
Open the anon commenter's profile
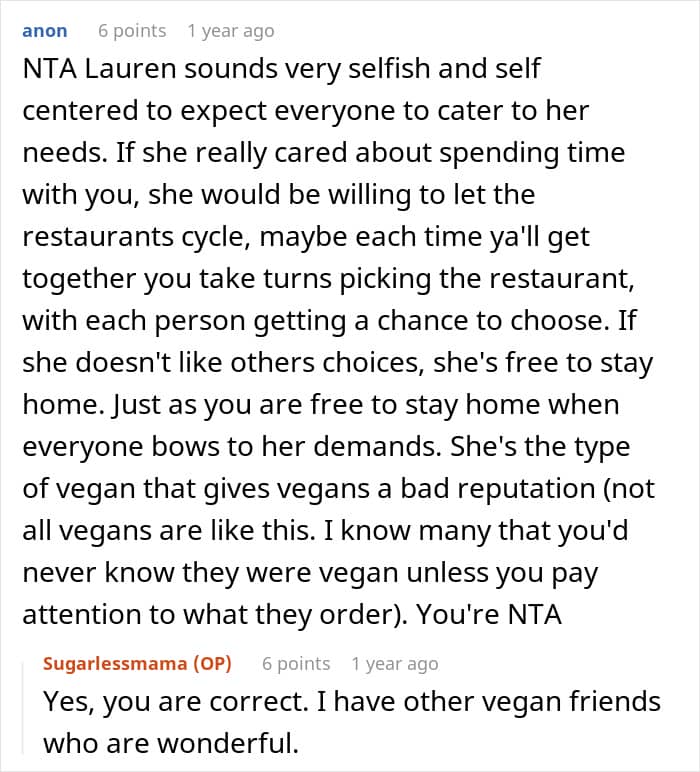[x=45, y=31]
